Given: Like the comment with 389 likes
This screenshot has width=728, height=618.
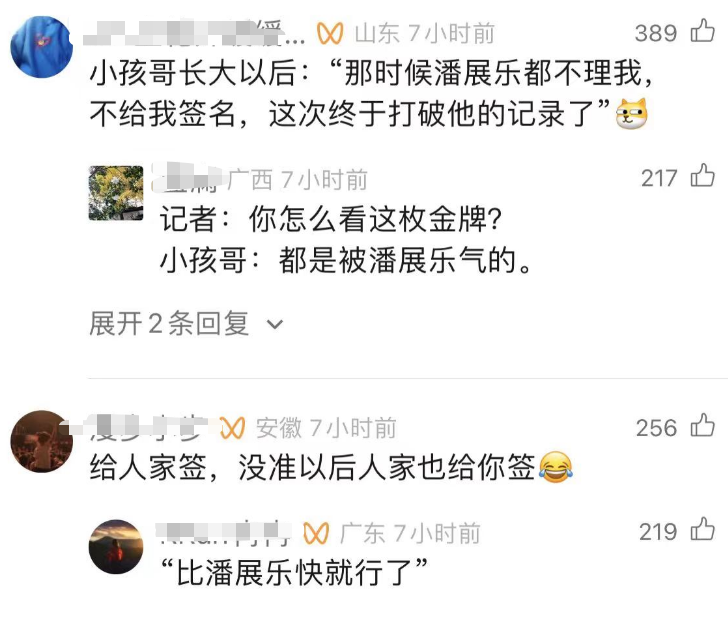Looking at the screenshot, I should (x=703, y=33).
